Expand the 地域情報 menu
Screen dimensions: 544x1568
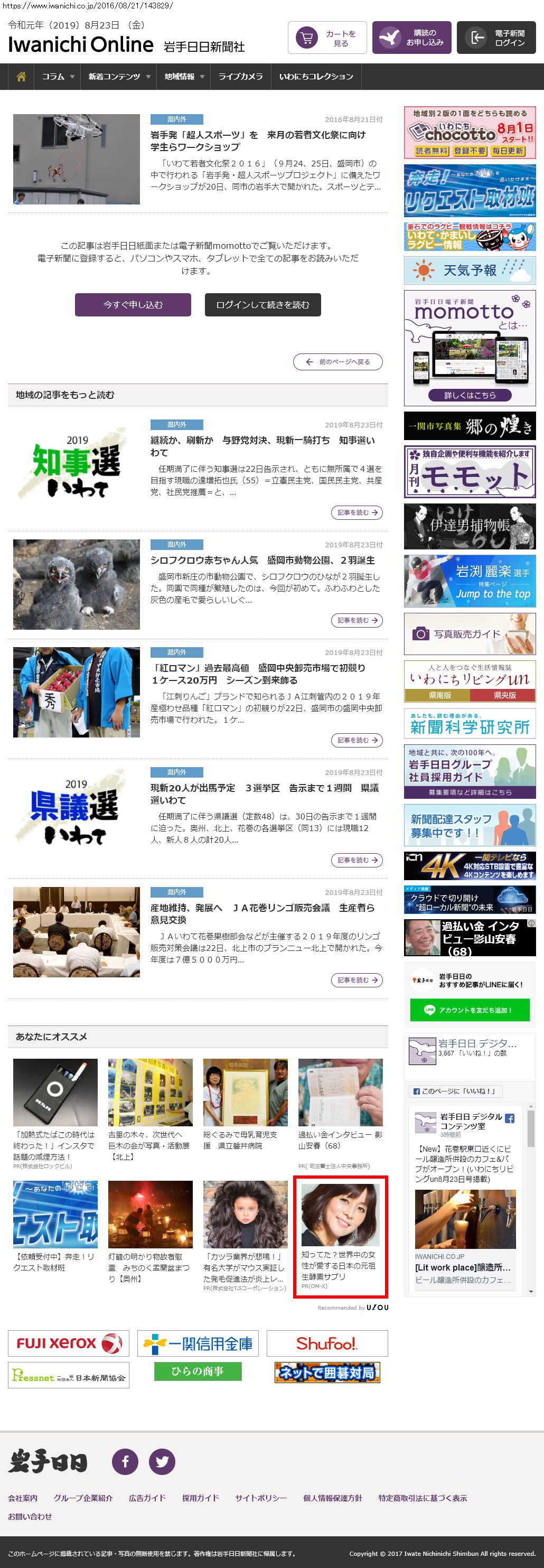coord(184,77)
